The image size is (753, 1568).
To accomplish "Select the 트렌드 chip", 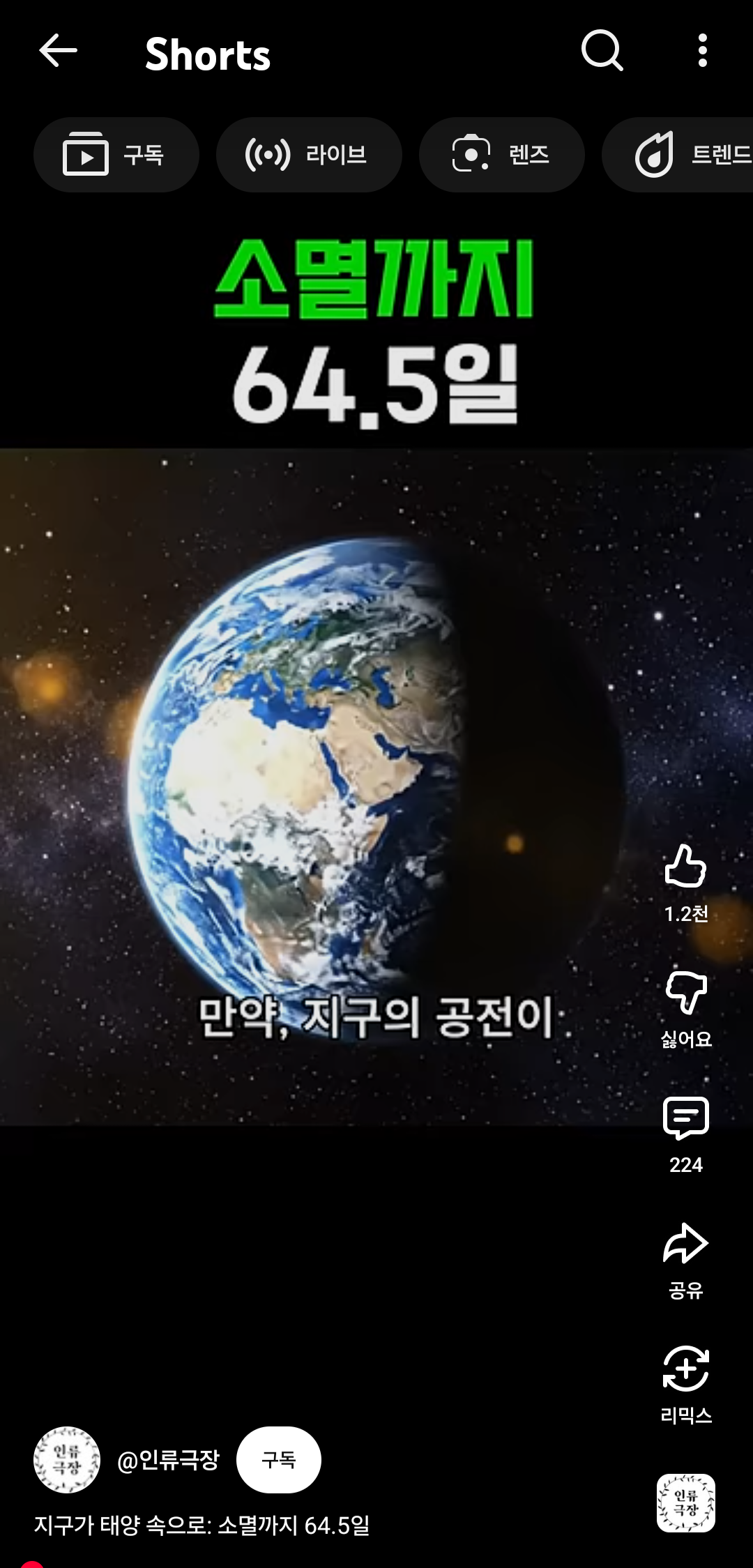I will (x=690, y=155).
